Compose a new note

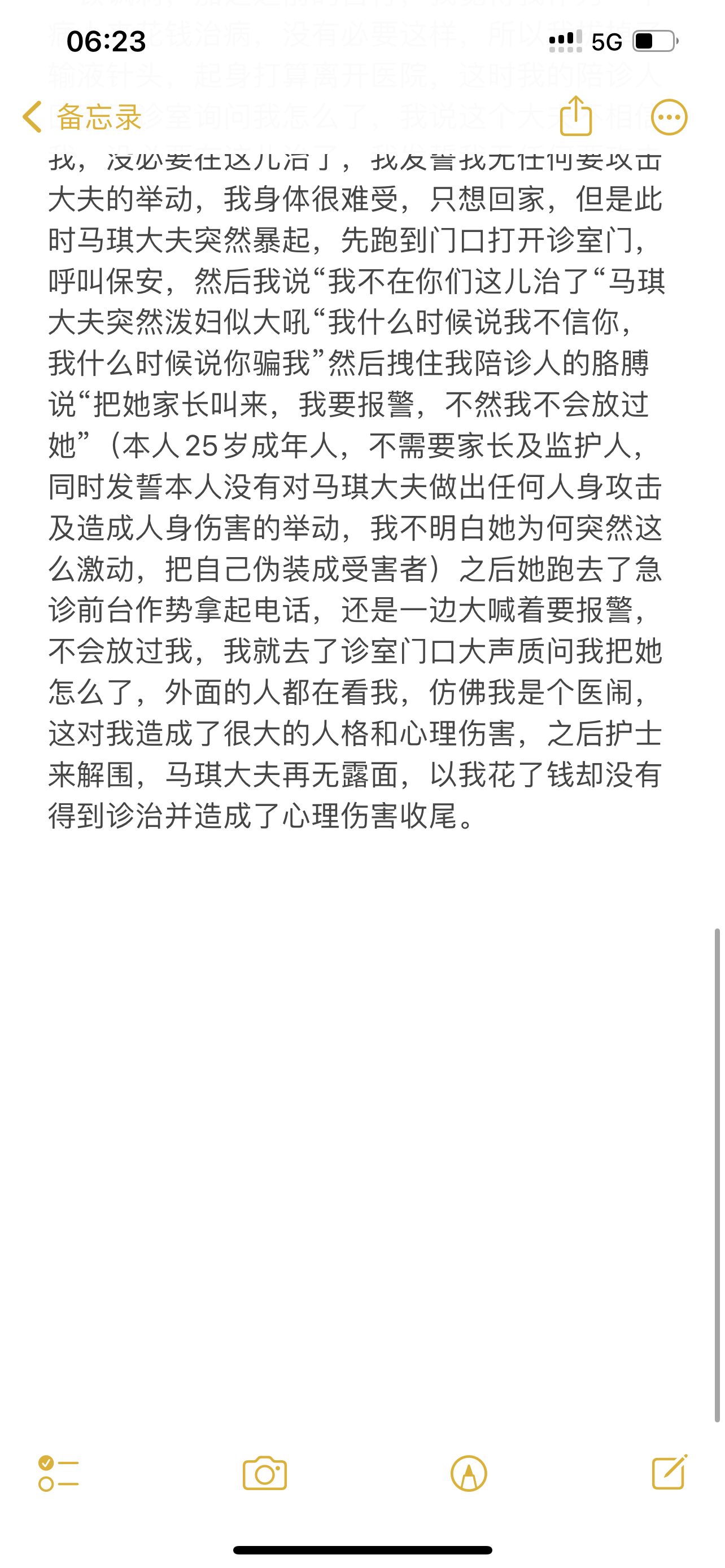(669, 1473)
